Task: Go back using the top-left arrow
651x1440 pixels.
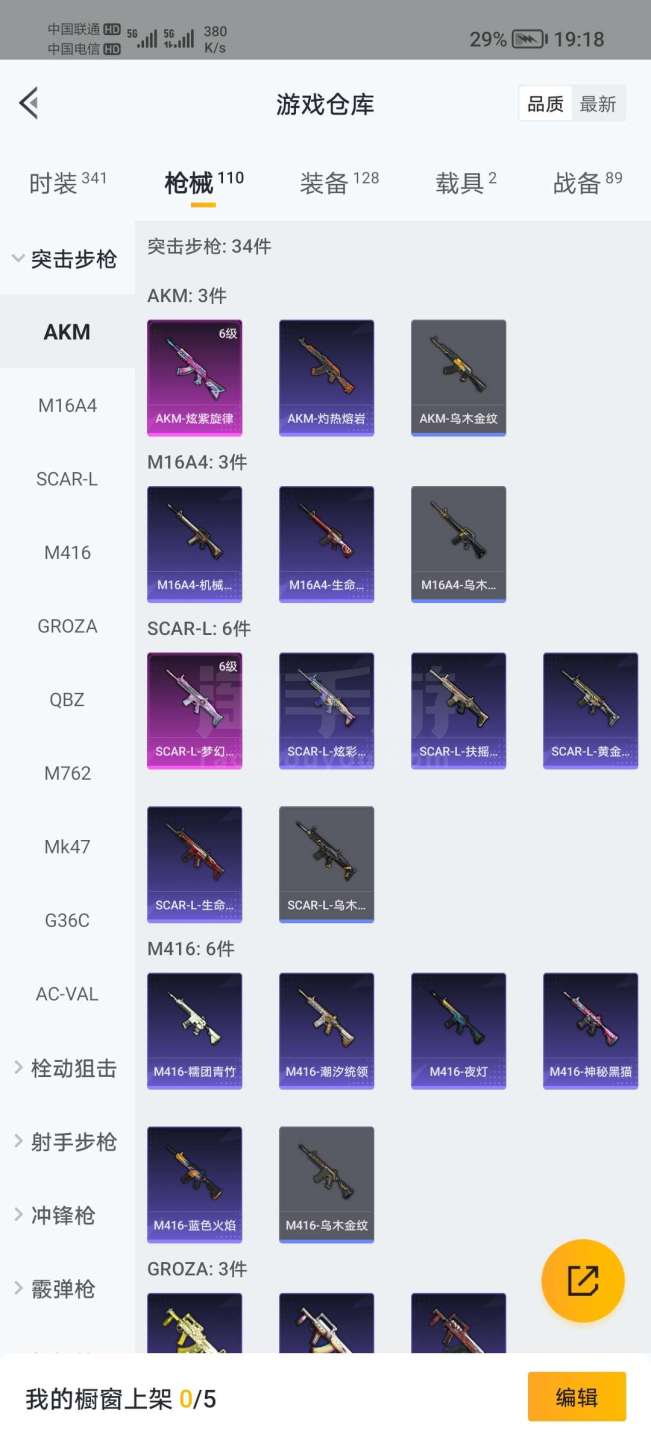Action: 29,103
